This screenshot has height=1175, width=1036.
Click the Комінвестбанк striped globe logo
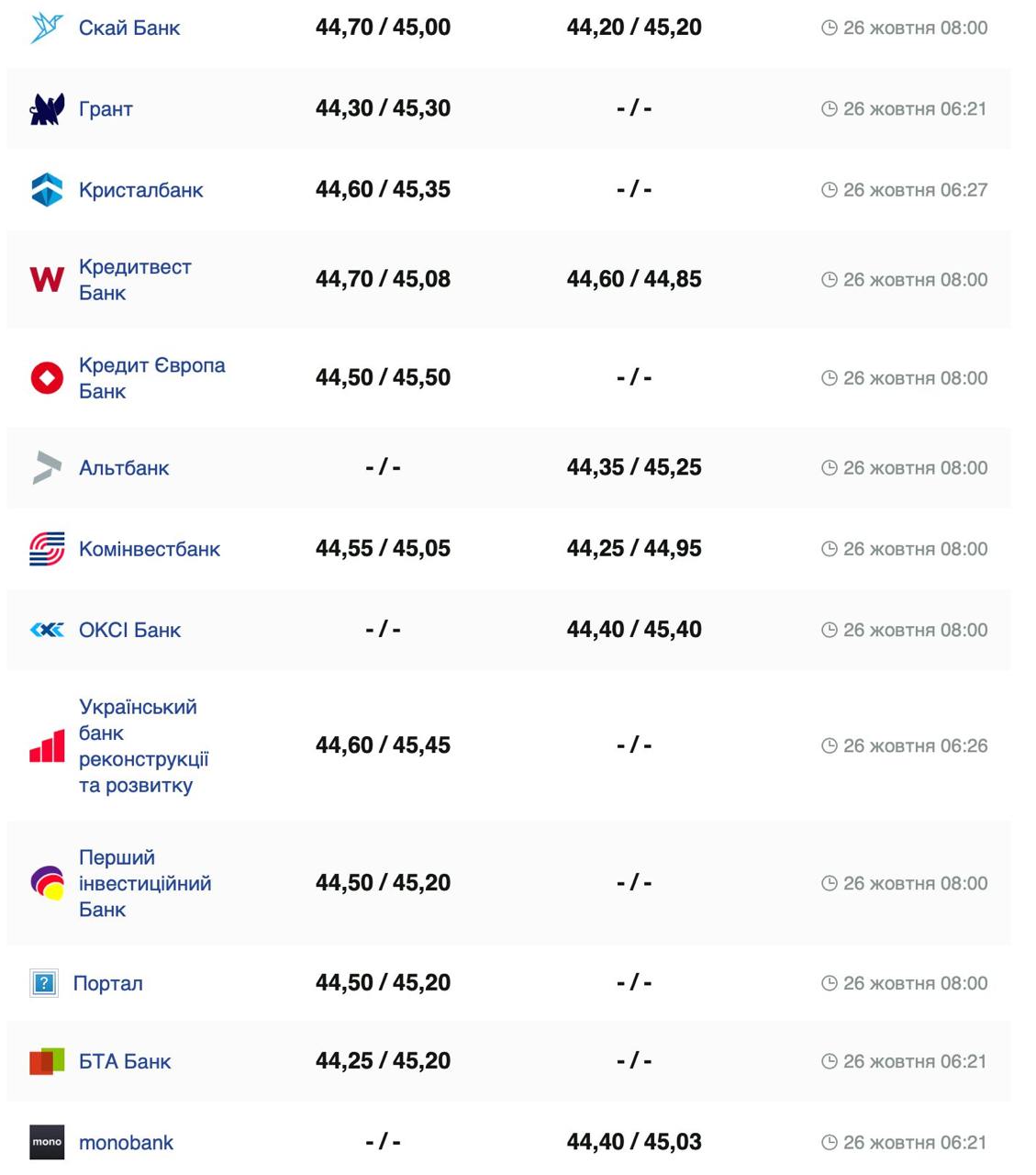45,548
